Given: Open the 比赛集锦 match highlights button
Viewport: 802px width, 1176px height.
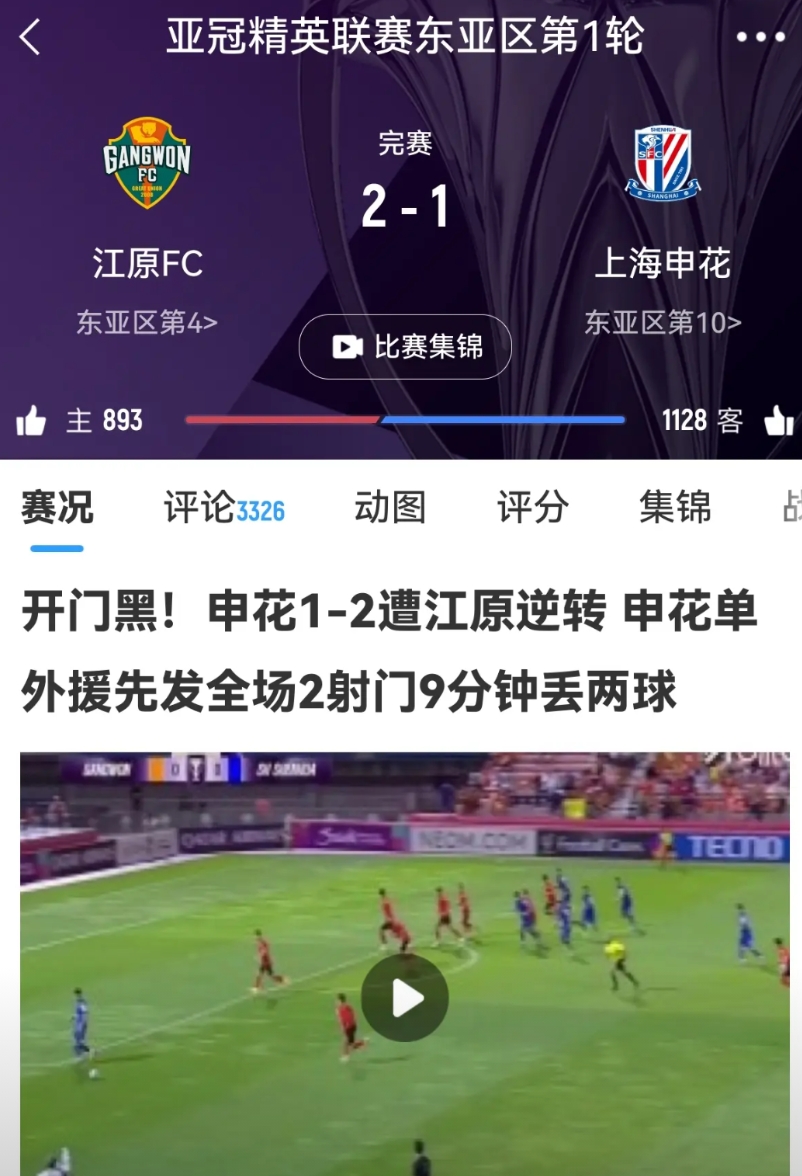Looking at the screenshot, I should pyautogui.click(x=405, y=347).
